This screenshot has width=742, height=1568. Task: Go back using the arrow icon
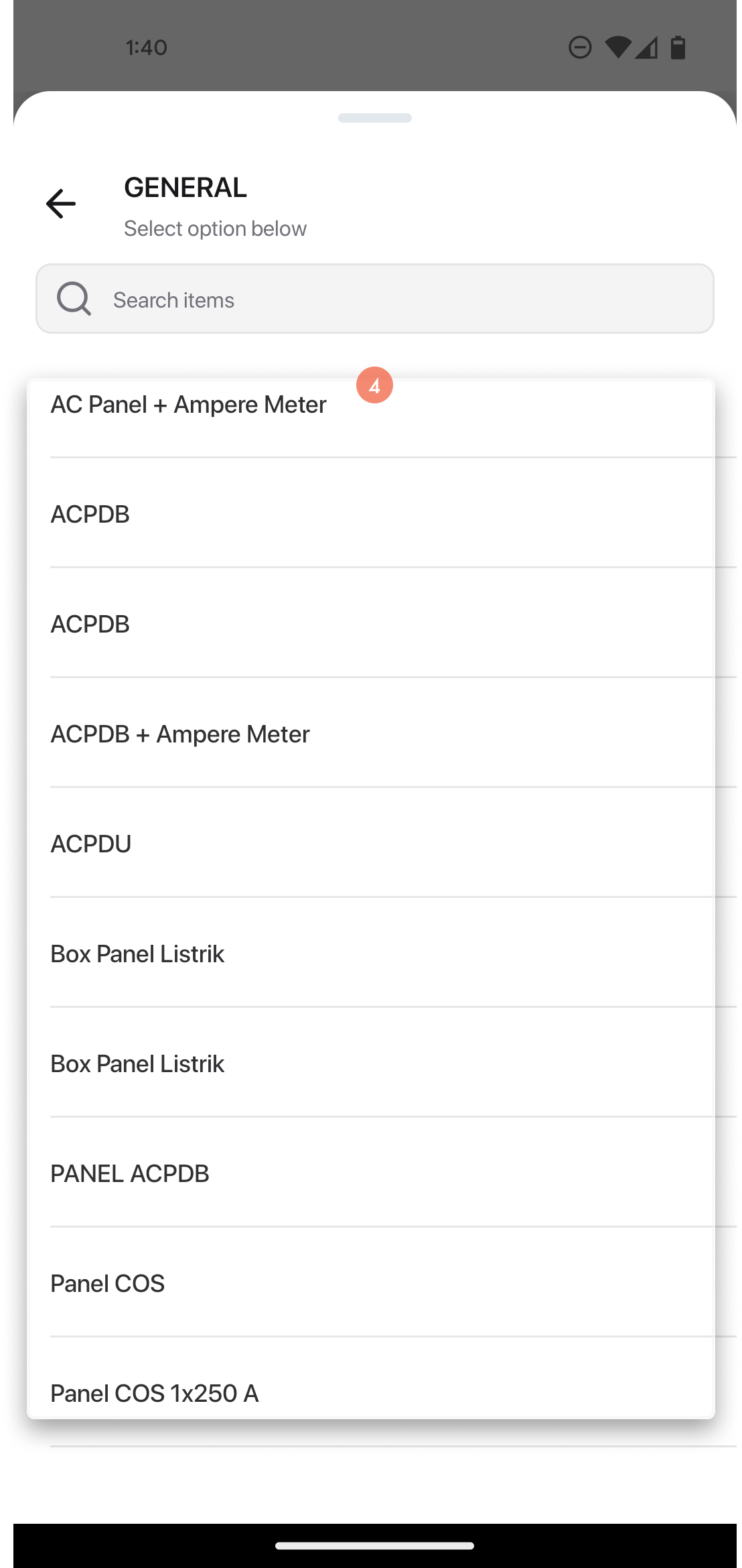[x=61, y=204]
